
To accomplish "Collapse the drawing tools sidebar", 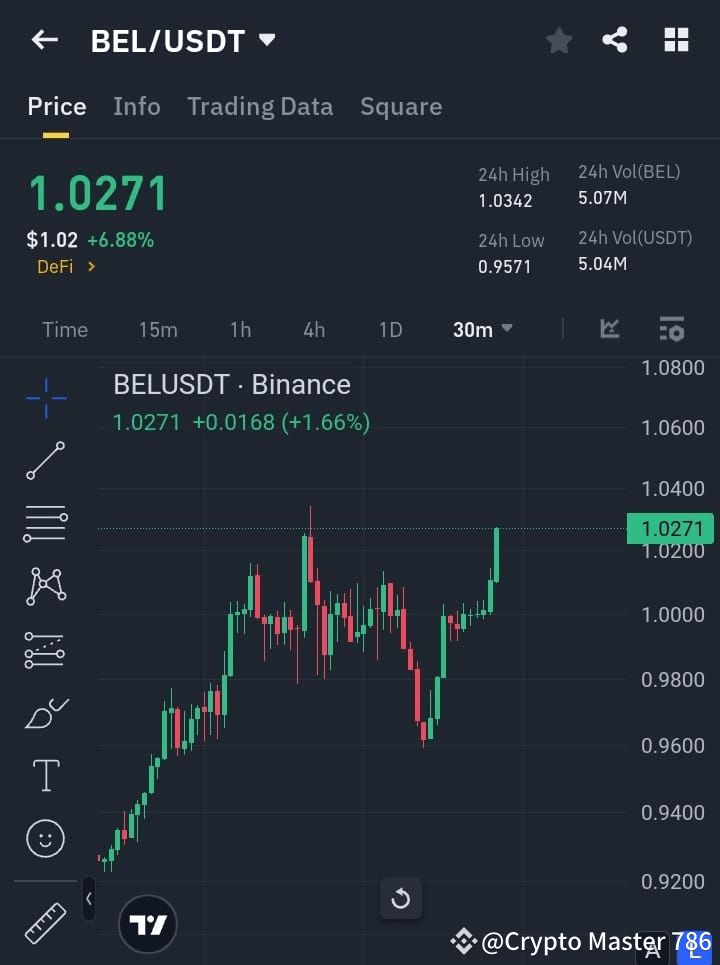I will tap(88, 898).
